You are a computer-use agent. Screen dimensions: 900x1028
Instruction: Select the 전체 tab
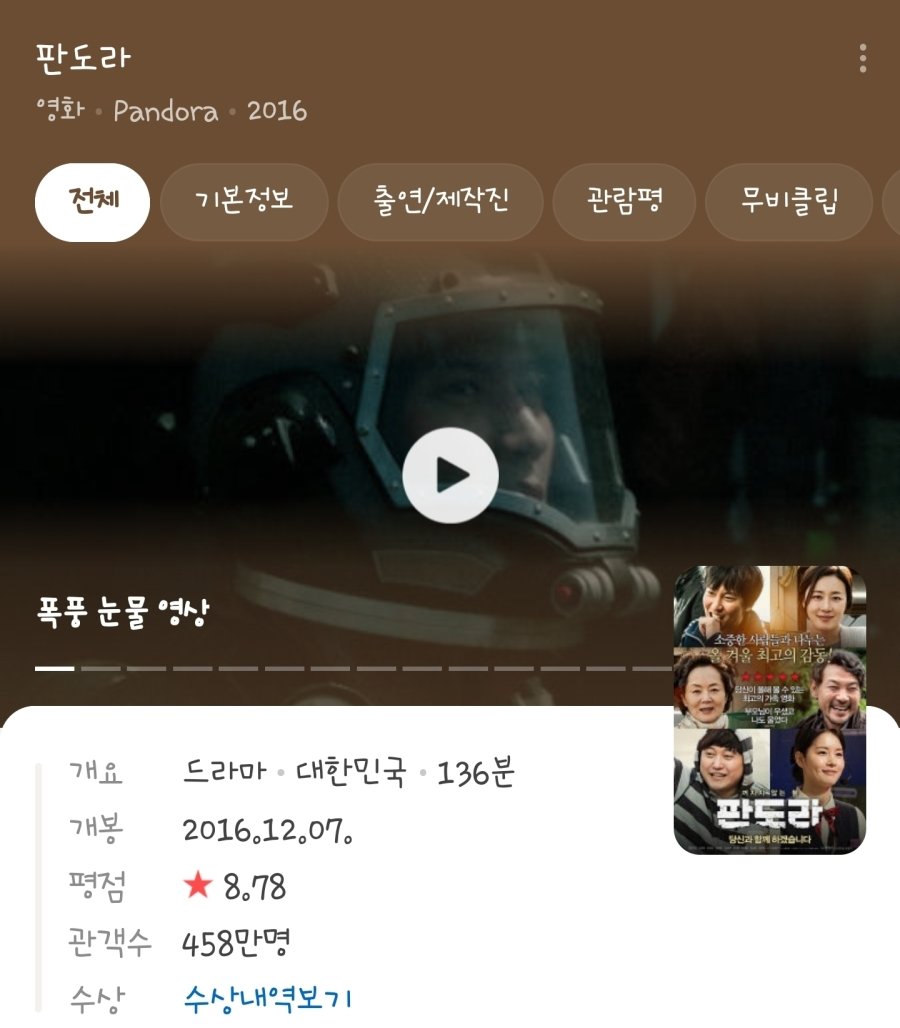93,202
